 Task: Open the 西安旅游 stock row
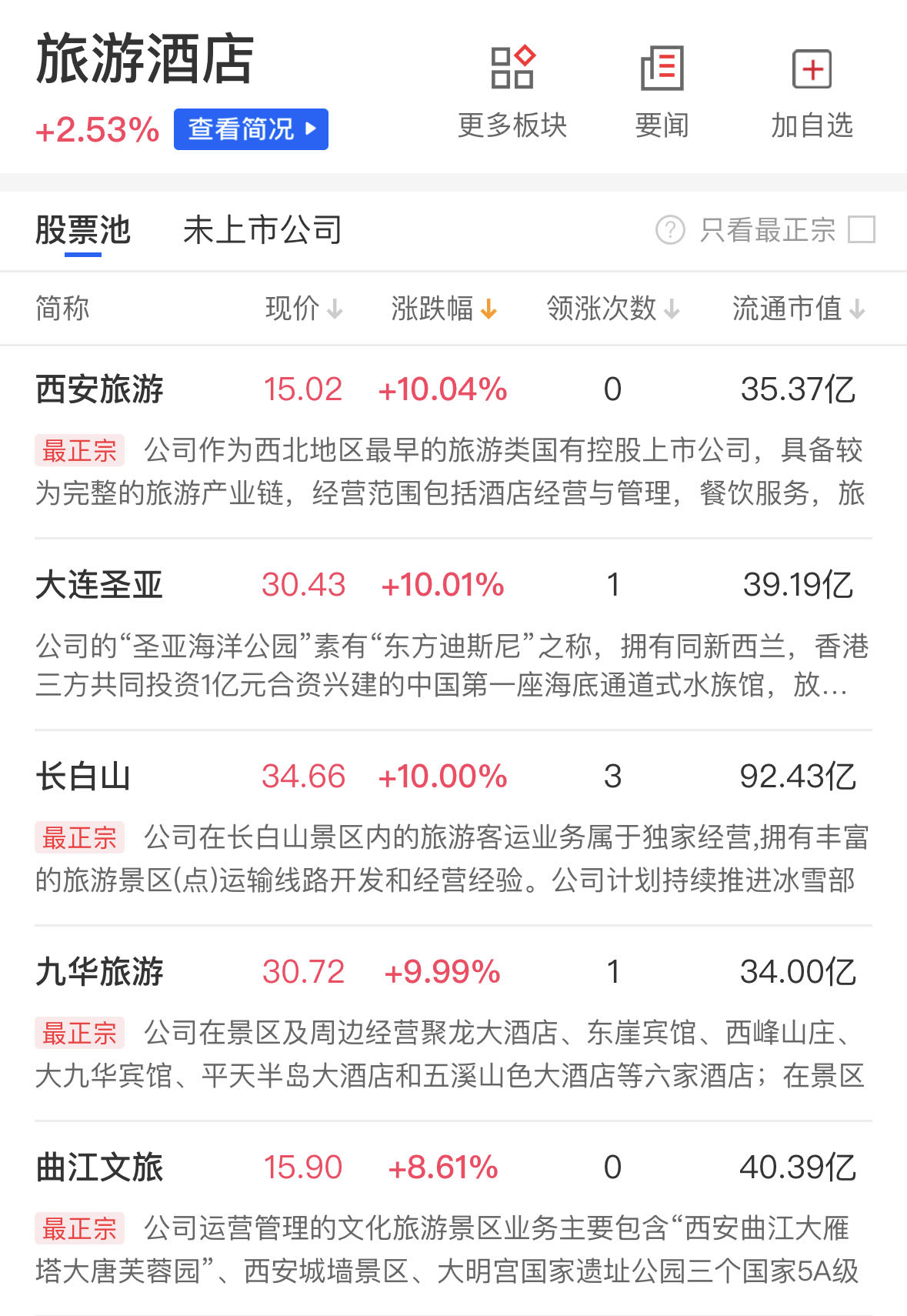point(100,389)
